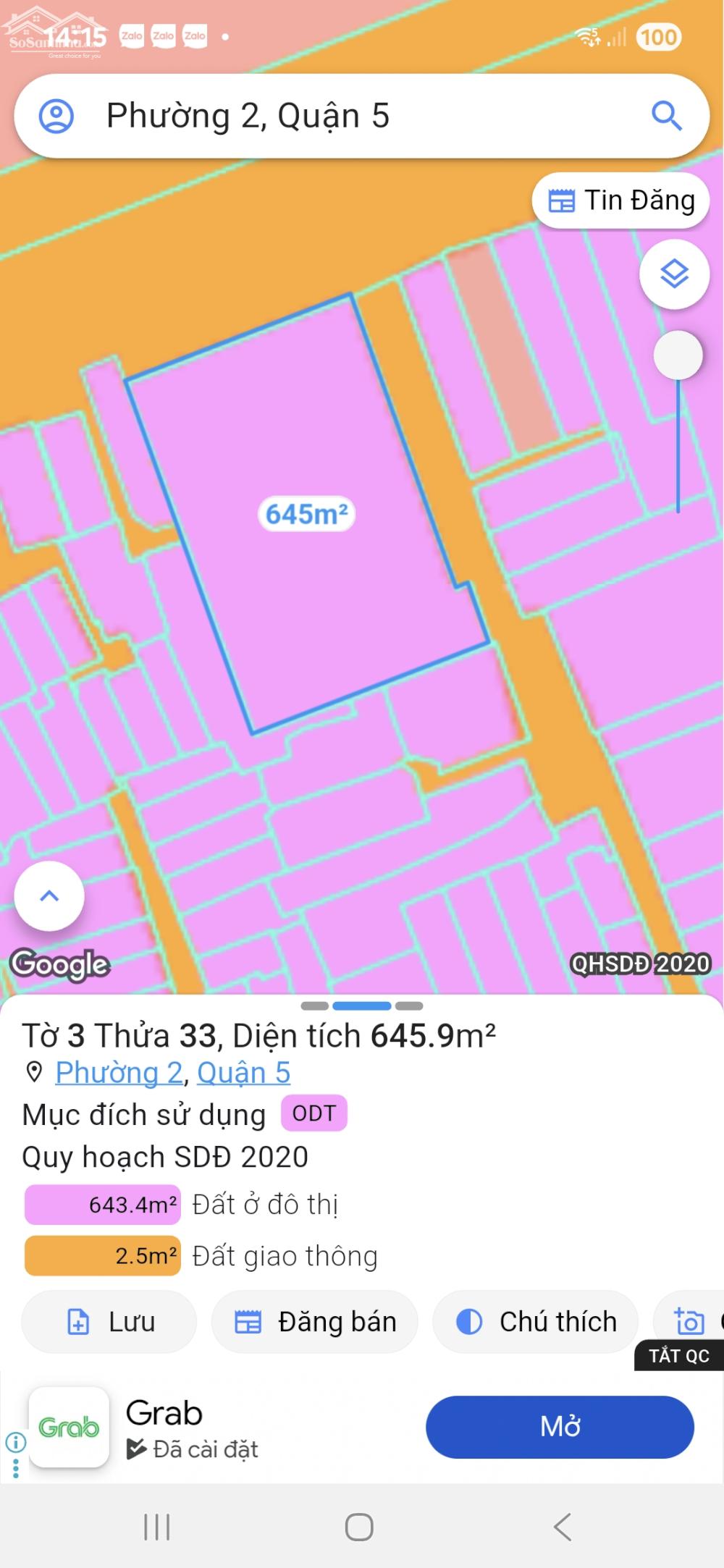Tap a Zalo notification icon in the status bar
Screen dimensions: 724x1568
tap(134, 35)
